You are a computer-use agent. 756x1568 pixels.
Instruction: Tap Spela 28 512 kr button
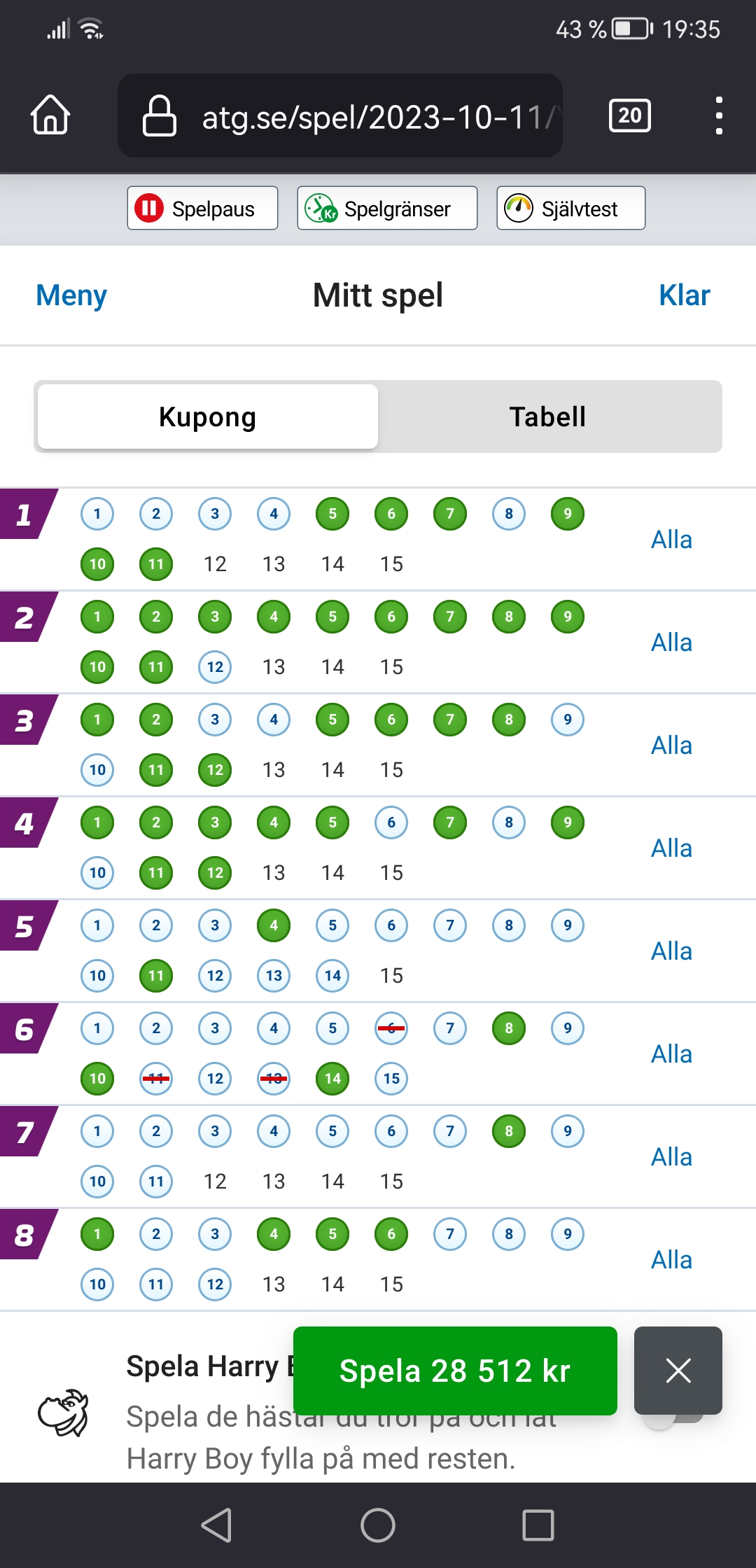[x=455, y=1371]
